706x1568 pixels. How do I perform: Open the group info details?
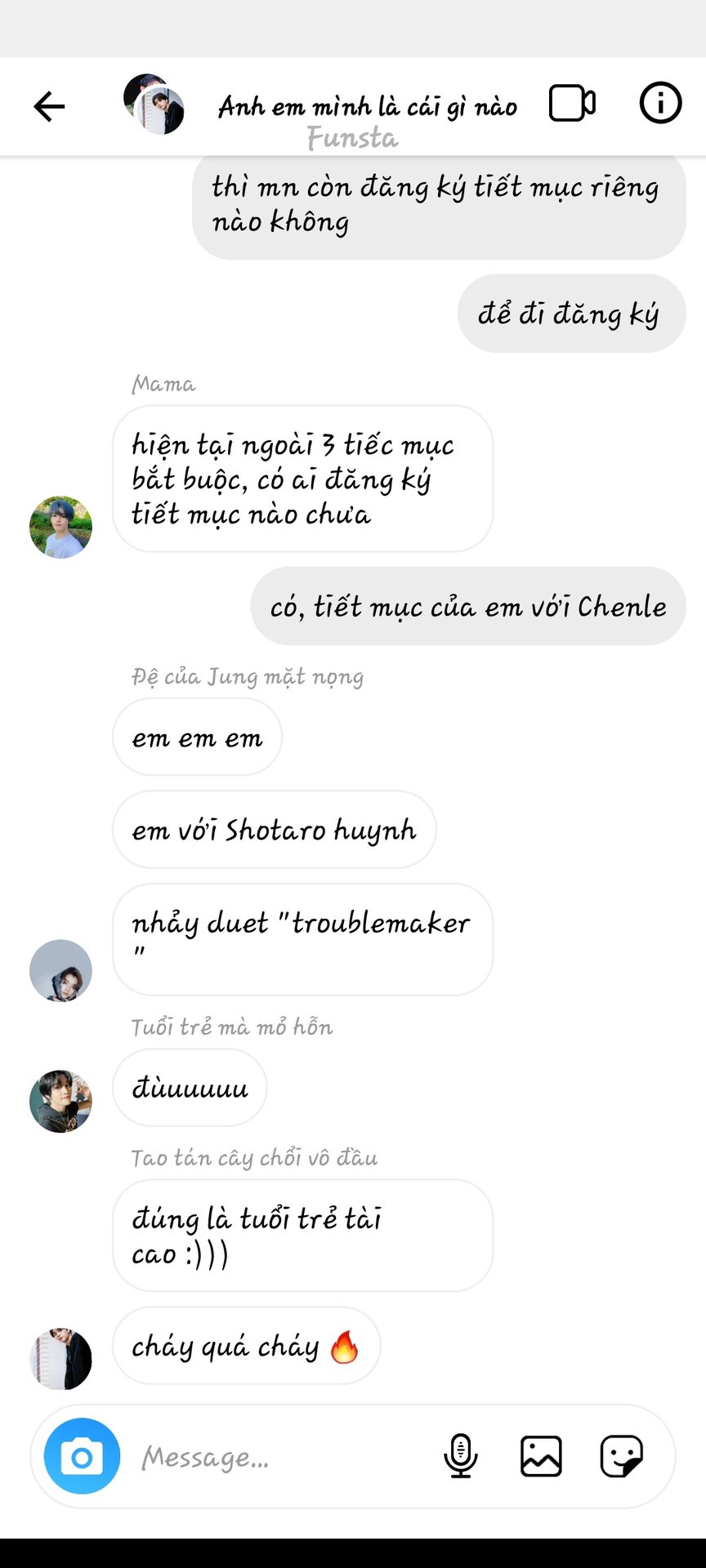(x=659, y=104)
